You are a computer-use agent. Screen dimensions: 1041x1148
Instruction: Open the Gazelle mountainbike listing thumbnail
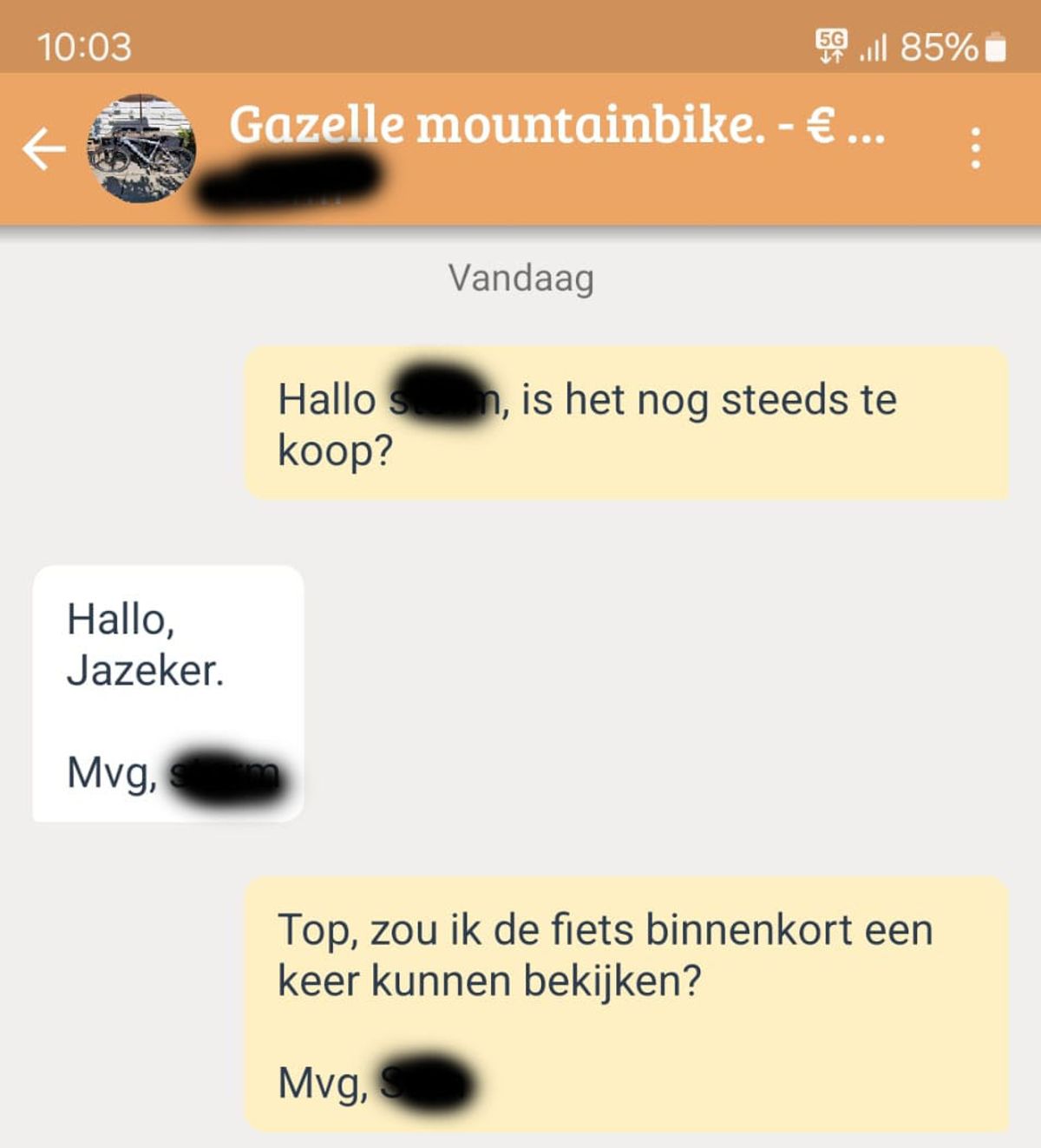[141, 148]
